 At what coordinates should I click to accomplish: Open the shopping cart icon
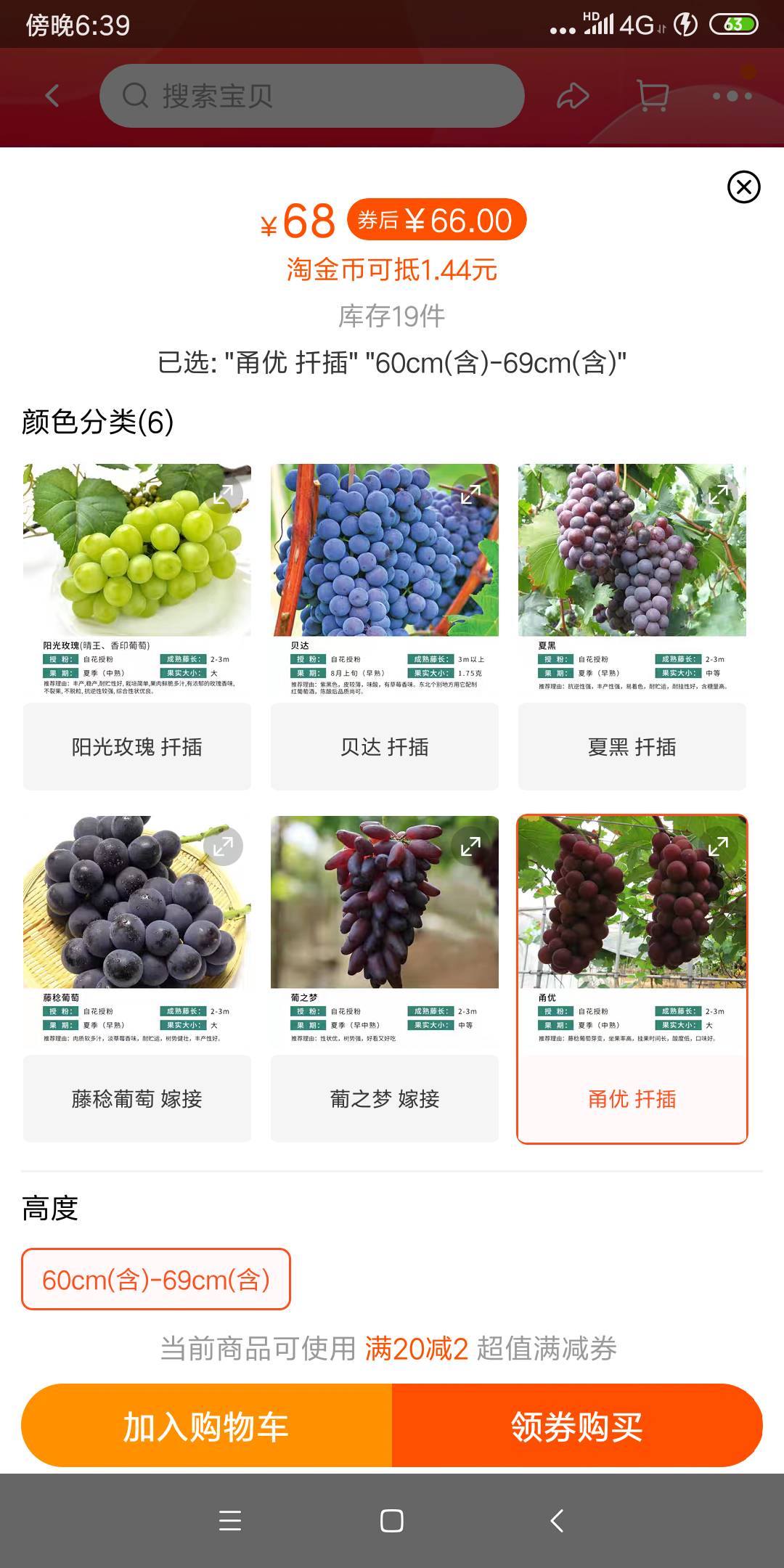click(653, 96)
